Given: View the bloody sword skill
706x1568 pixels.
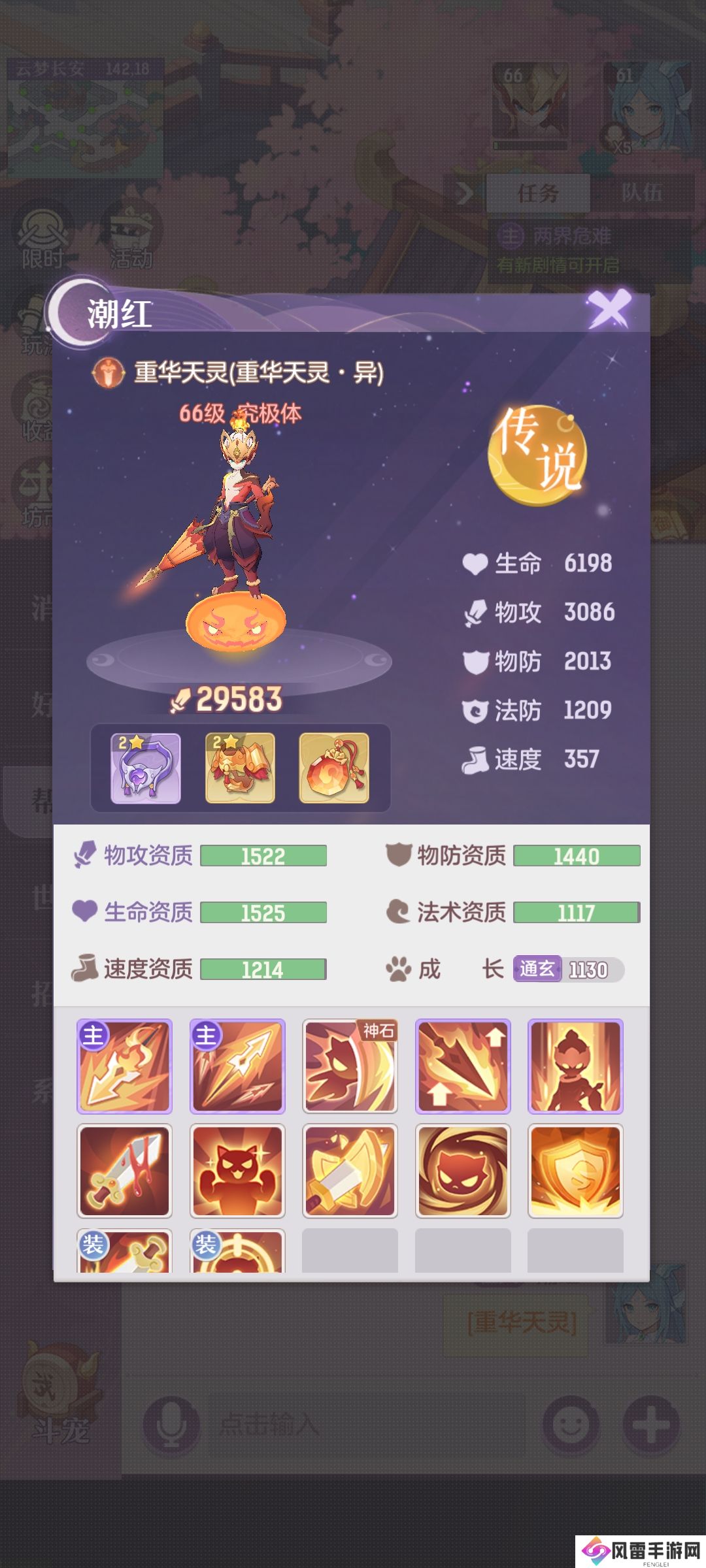Looking at the screenshot, I should point(124,1171).
